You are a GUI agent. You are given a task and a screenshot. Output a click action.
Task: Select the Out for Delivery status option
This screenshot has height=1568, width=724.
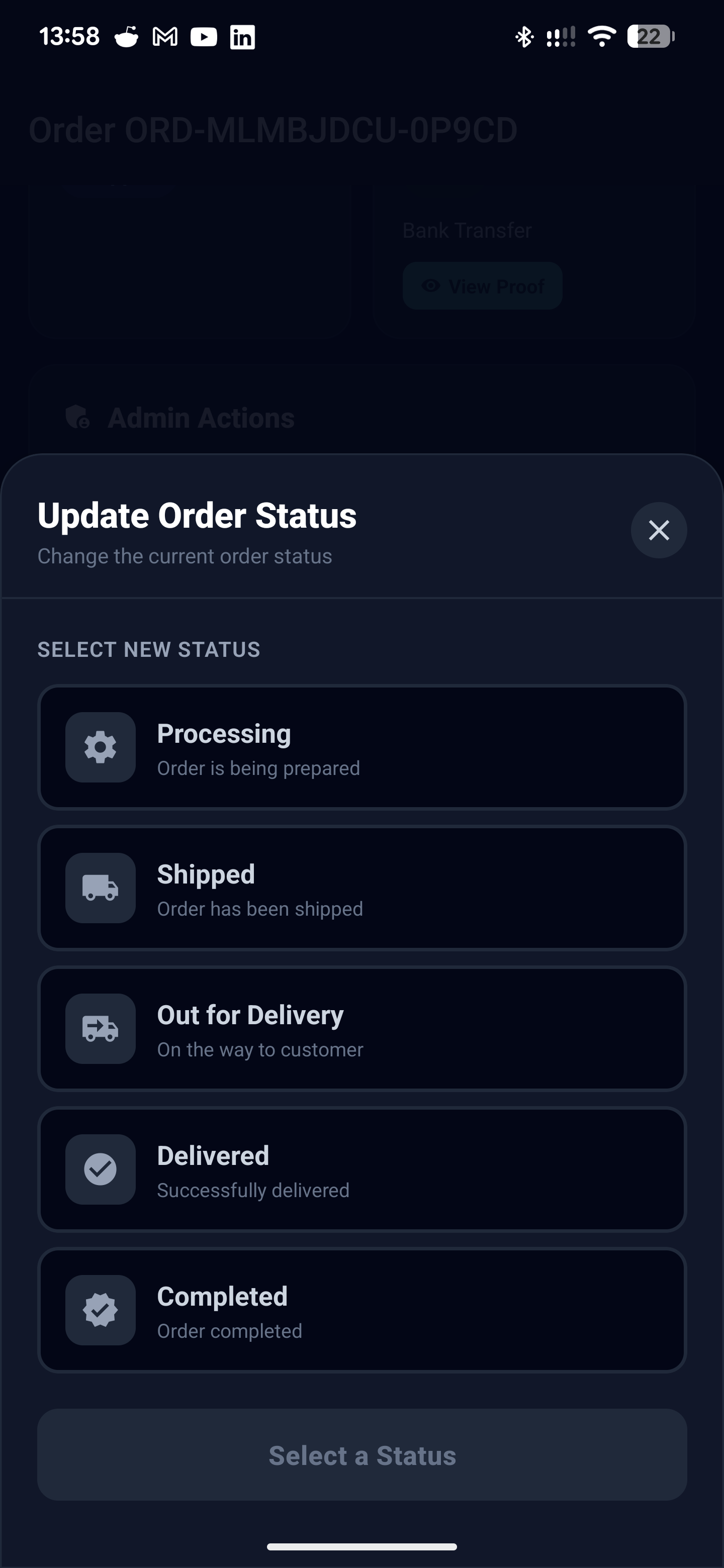tap(361, 1029)
